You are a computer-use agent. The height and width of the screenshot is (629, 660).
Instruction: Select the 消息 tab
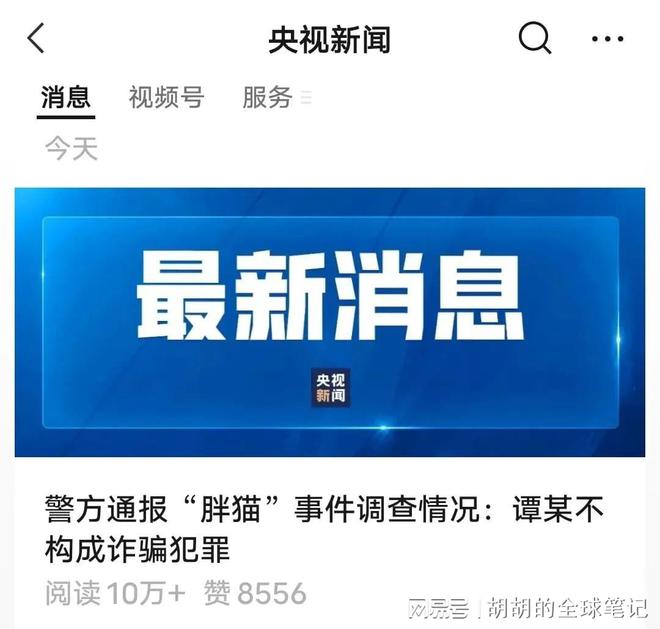click(66, 97)
